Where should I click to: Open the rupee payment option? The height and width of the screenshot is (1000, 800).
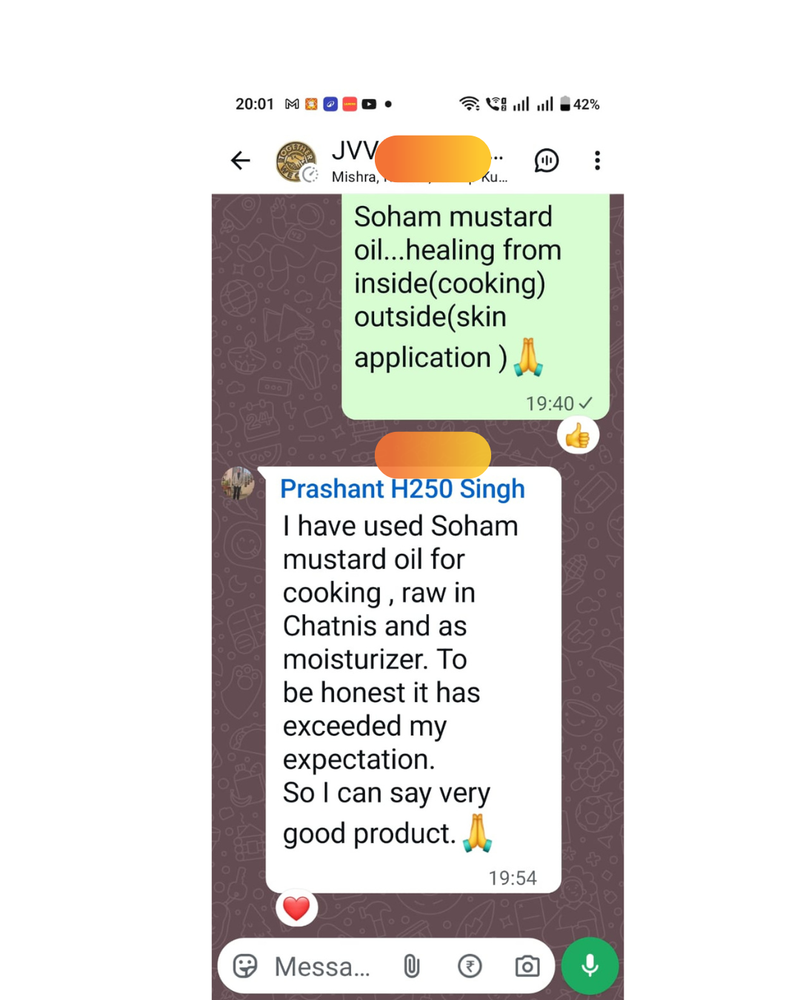[469, 966]
